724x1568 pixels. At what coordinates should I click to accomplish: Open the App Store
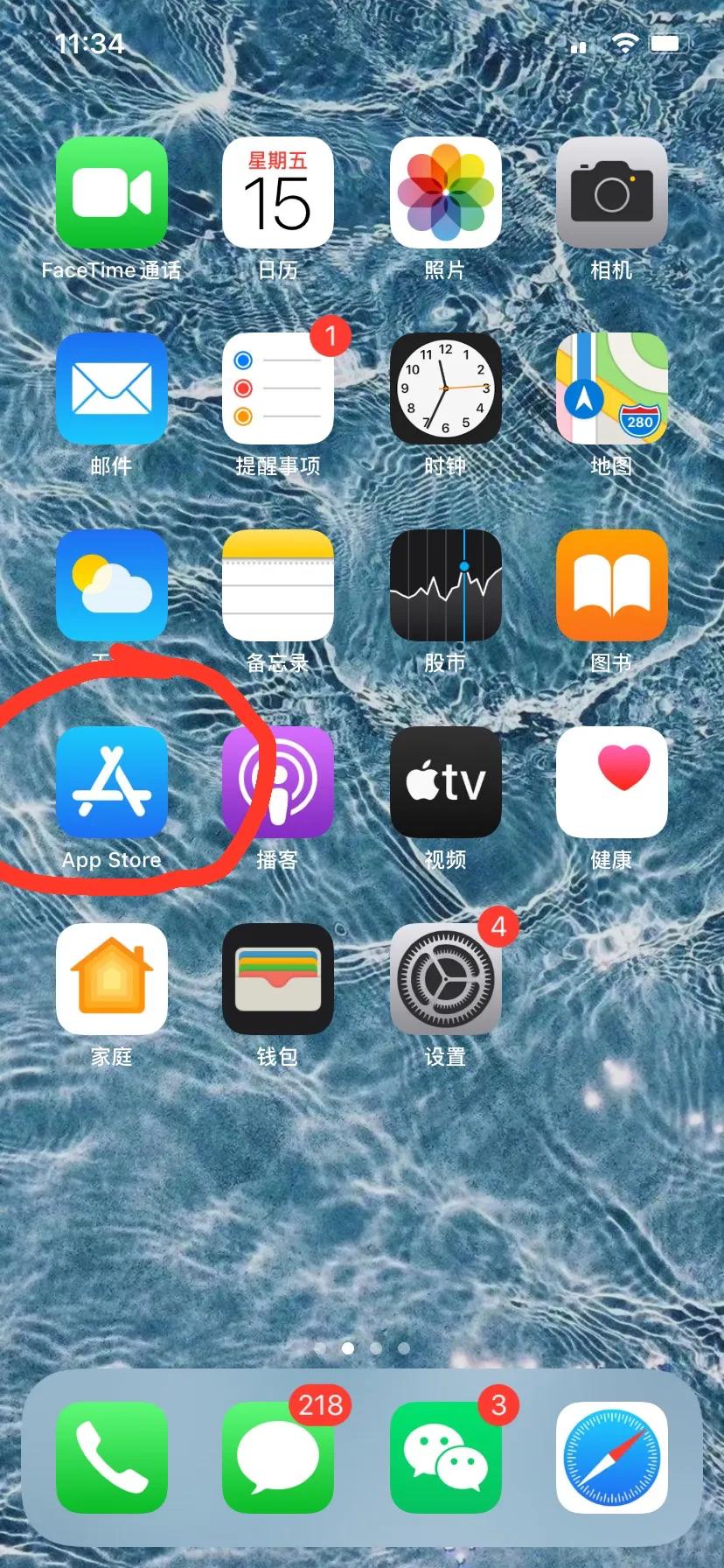[111, 782]
